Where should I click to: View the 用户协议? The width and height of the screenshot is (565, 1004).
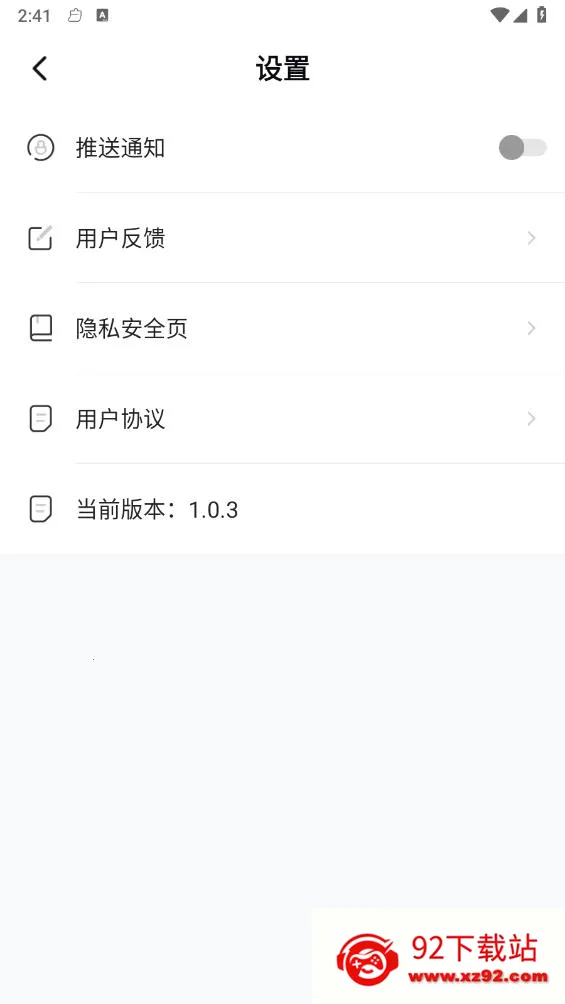pos(282,419)
